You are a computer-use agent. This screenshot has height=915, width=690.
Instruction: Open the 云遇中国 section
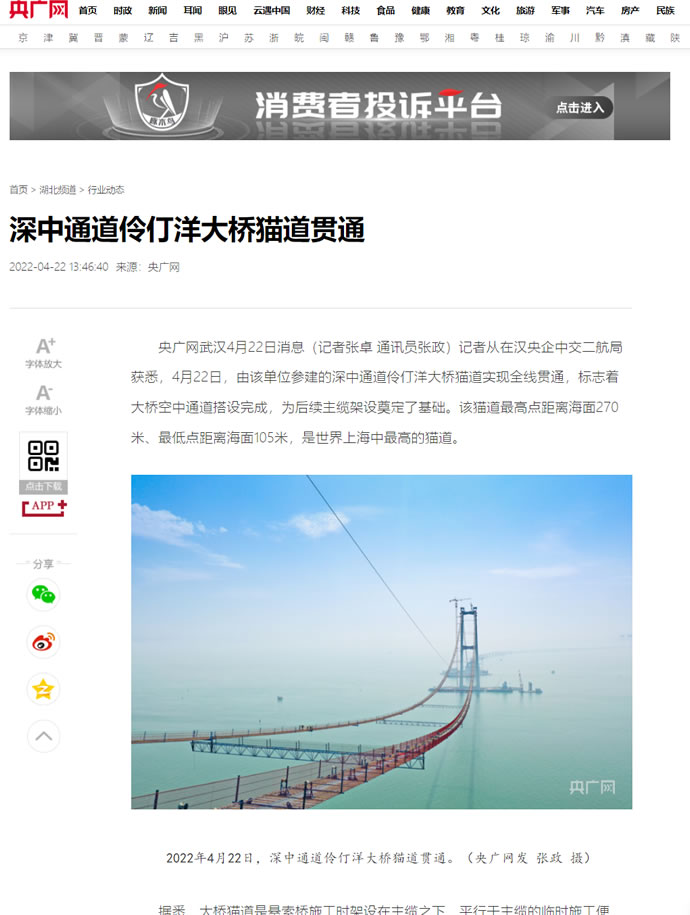[271, 10]
